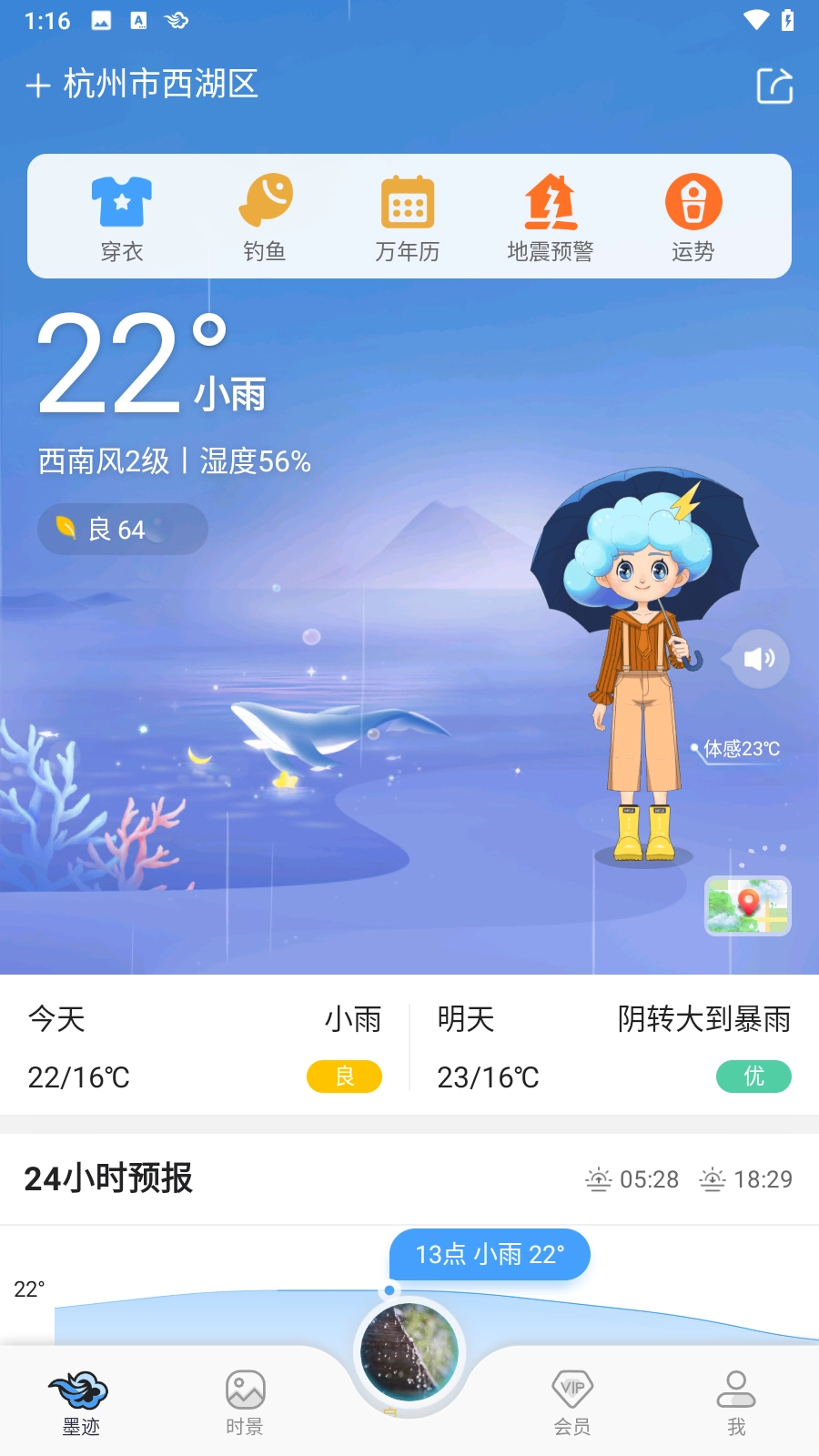Select the 优 air quality badge for tomorrow

(753, 1077)
